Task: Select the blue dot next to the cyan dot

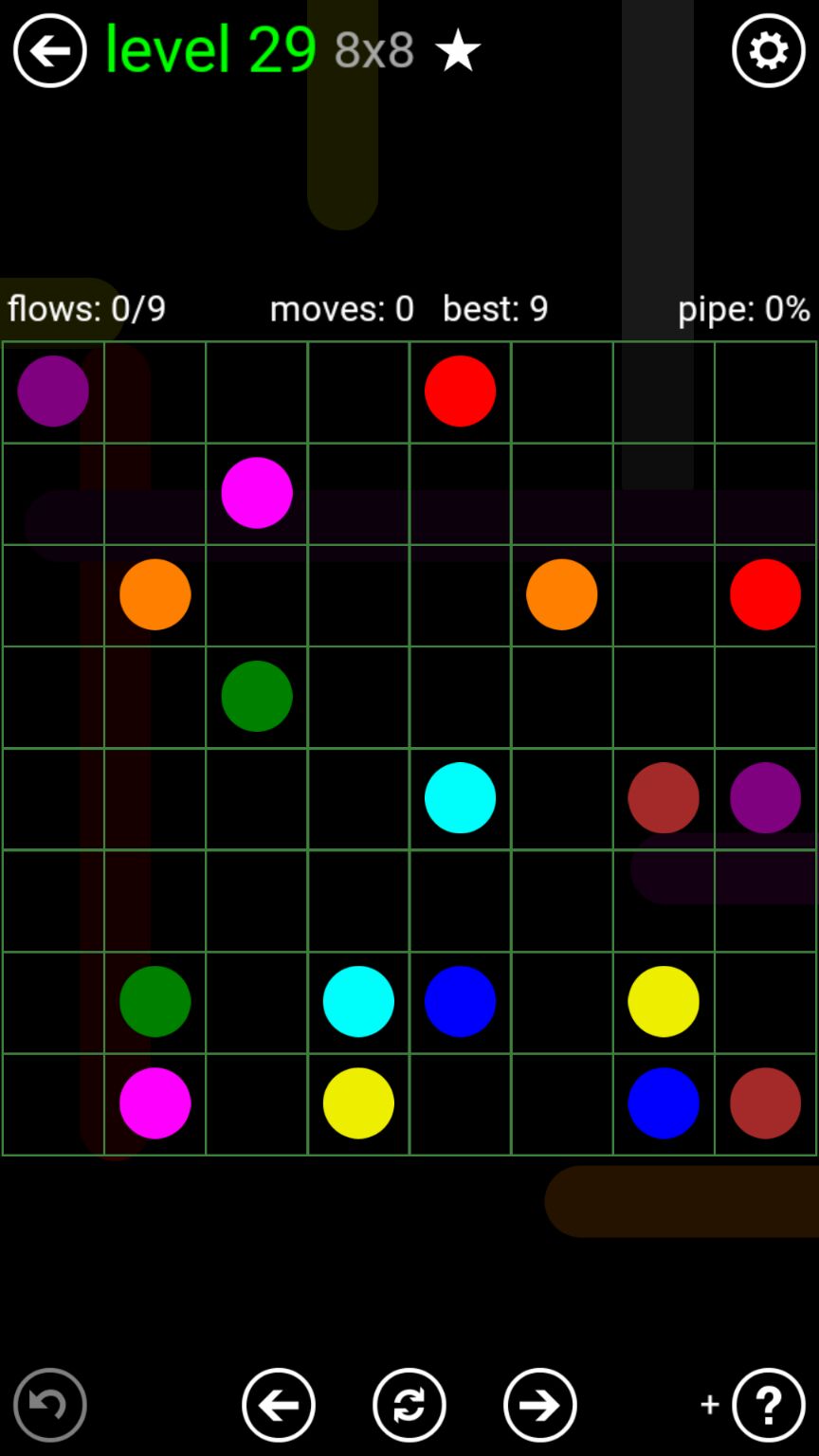Action: [460, 1001]
